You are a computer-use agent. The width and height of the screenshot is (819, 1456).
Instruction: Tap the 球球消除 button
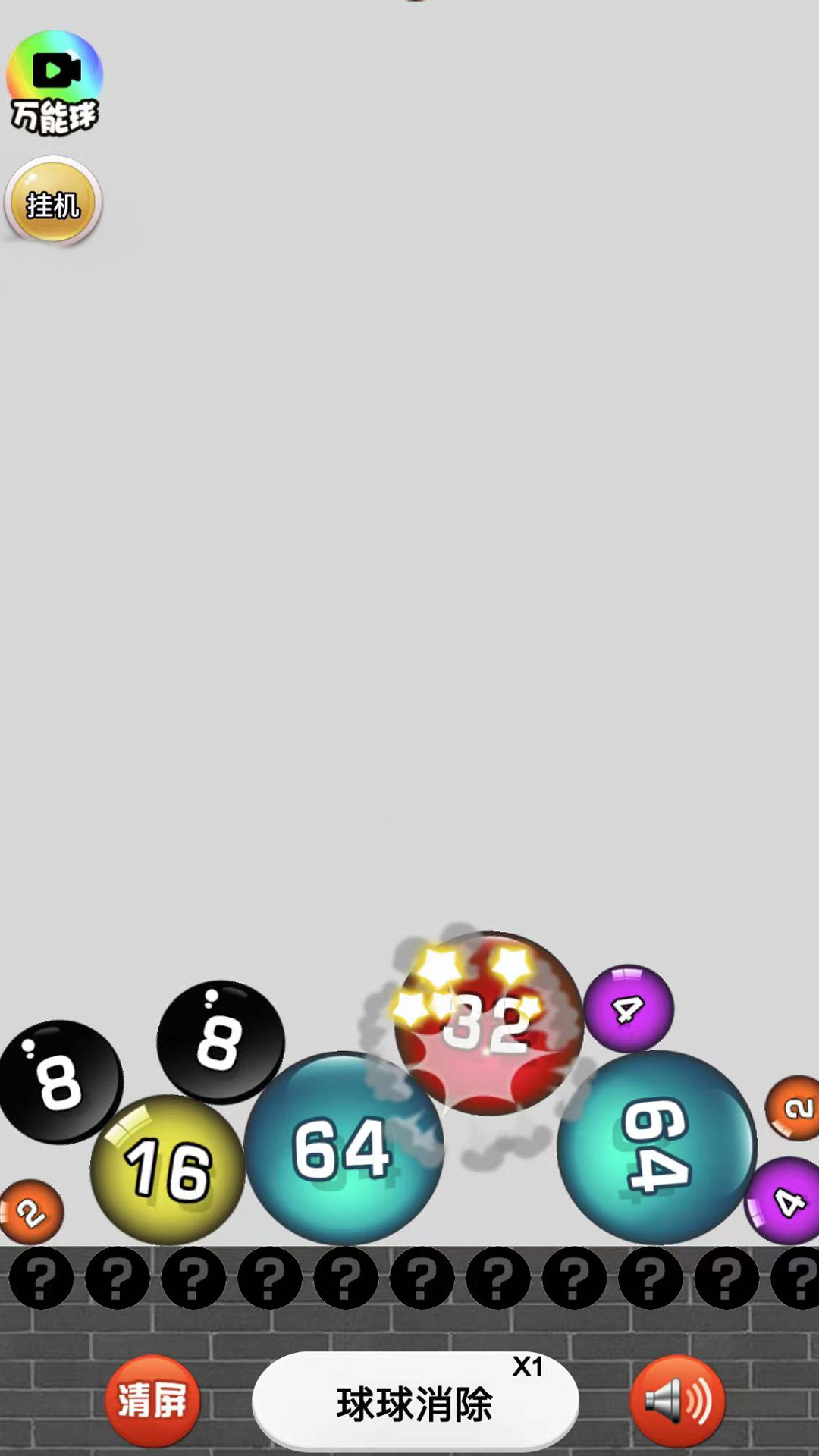coord(415,1401)
